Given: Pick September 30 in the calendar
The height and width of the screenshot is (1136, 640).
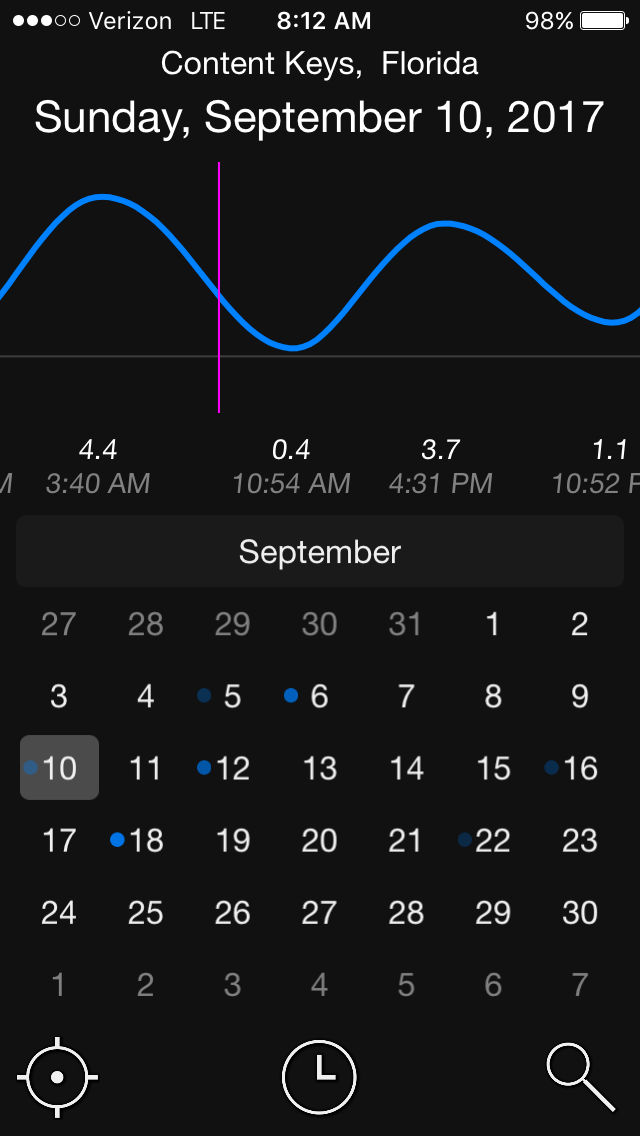Looking at the screenshot, I should point(579,912).
